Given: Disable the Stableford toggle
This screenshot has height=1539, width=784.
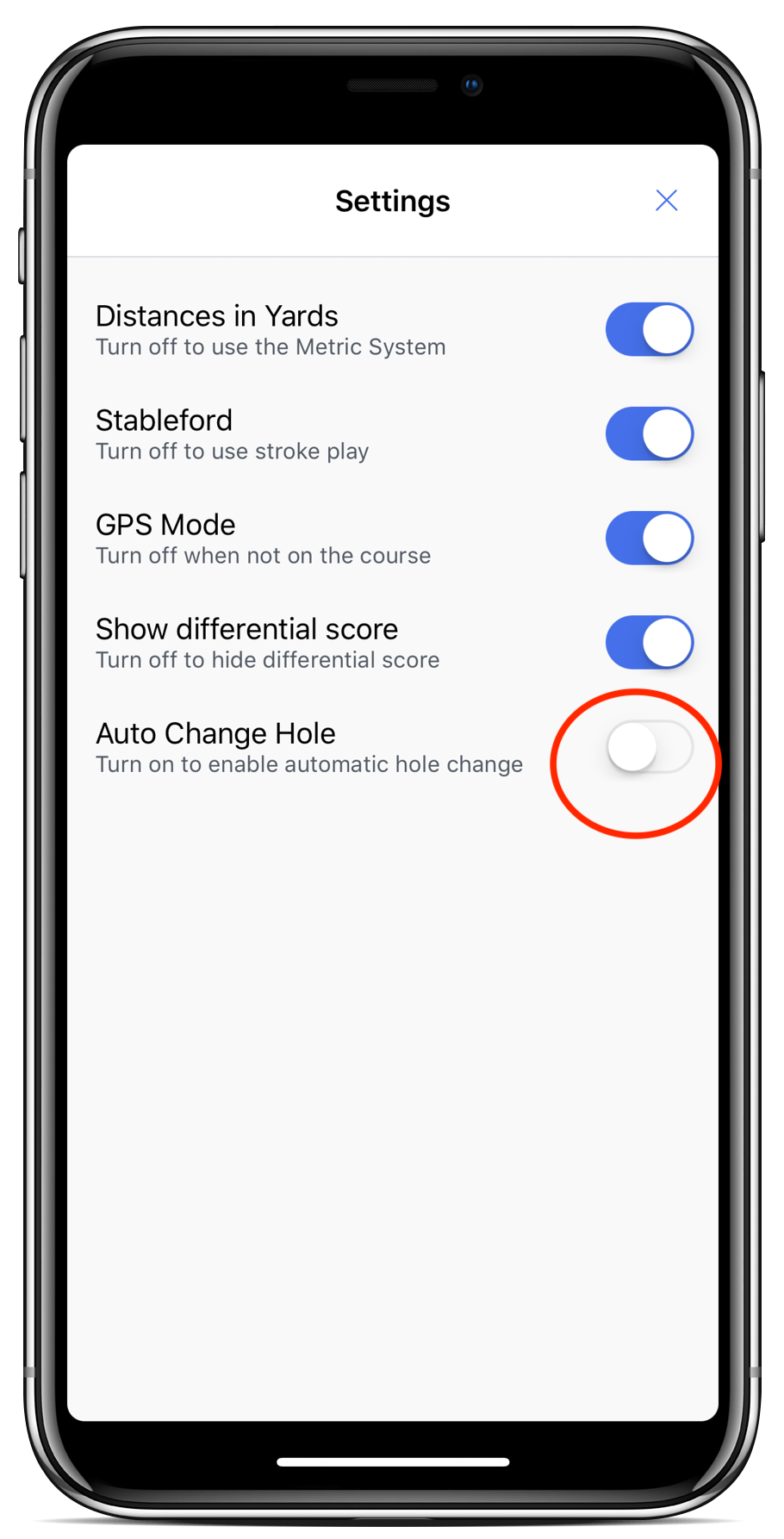Looking at the screenshot, I should click(649, 433).
